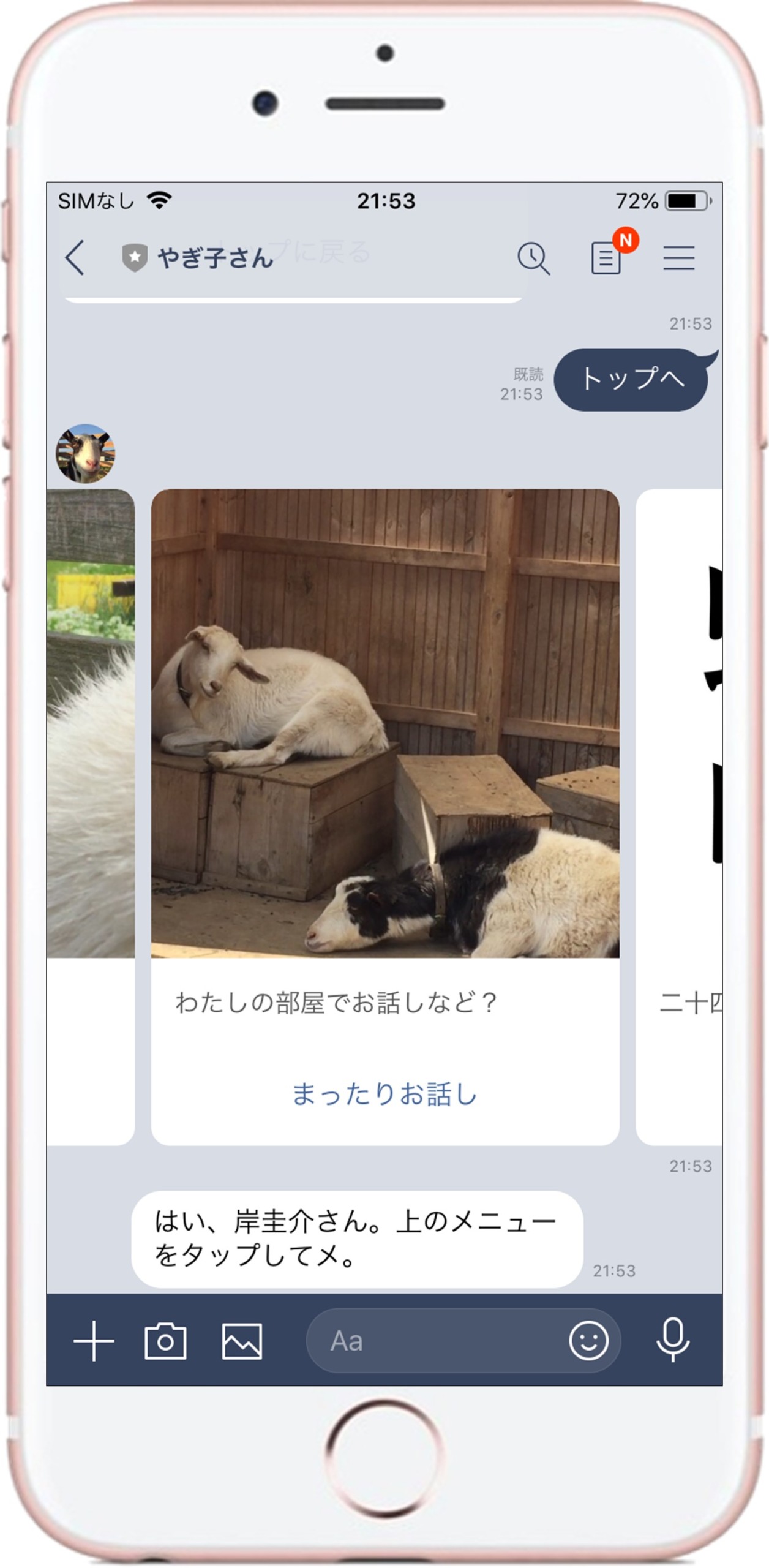Go back from the やぎ子さん chat
Screen dimensions: 769x1568
pyautogui.click(x=75, y=257)
